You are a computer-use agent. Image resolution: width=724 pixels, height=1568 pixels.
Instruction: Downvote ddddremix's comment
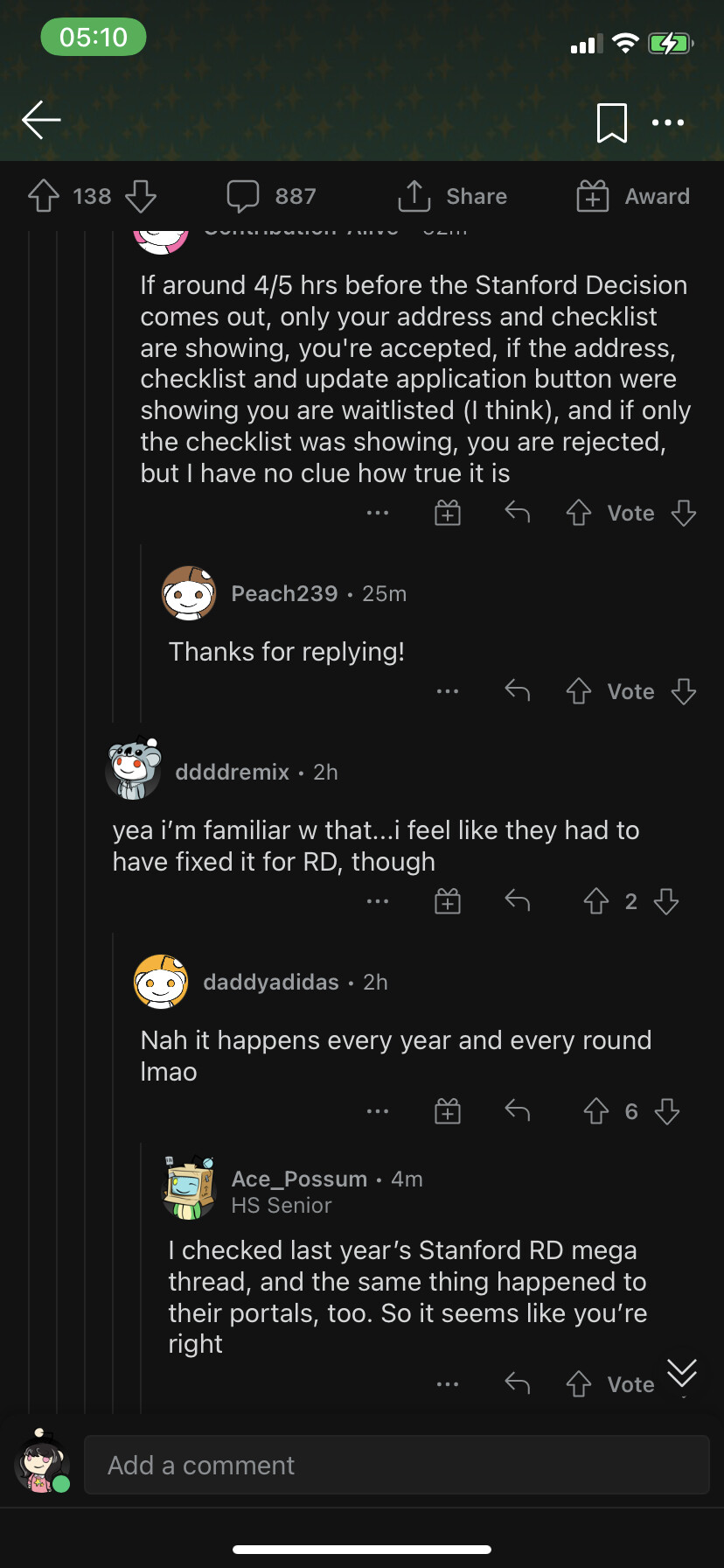point(666,901)
